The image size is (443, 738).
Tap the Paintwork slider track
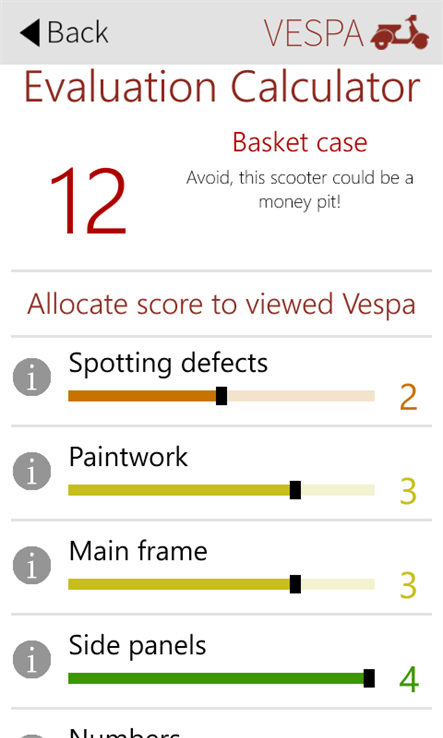[x=221, y=490]
